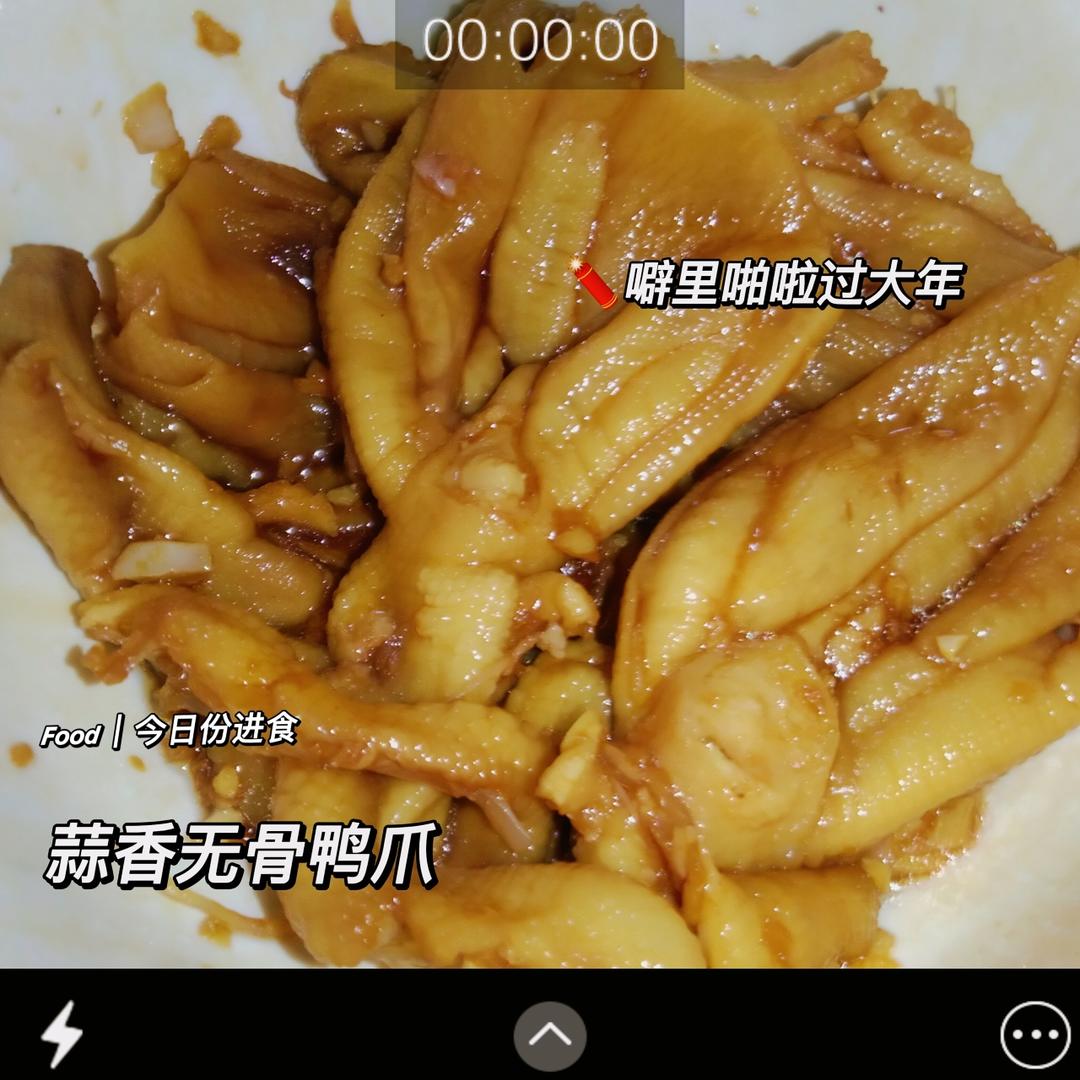
Task: Open the more options menu
Action: tap(1035, 1035)
